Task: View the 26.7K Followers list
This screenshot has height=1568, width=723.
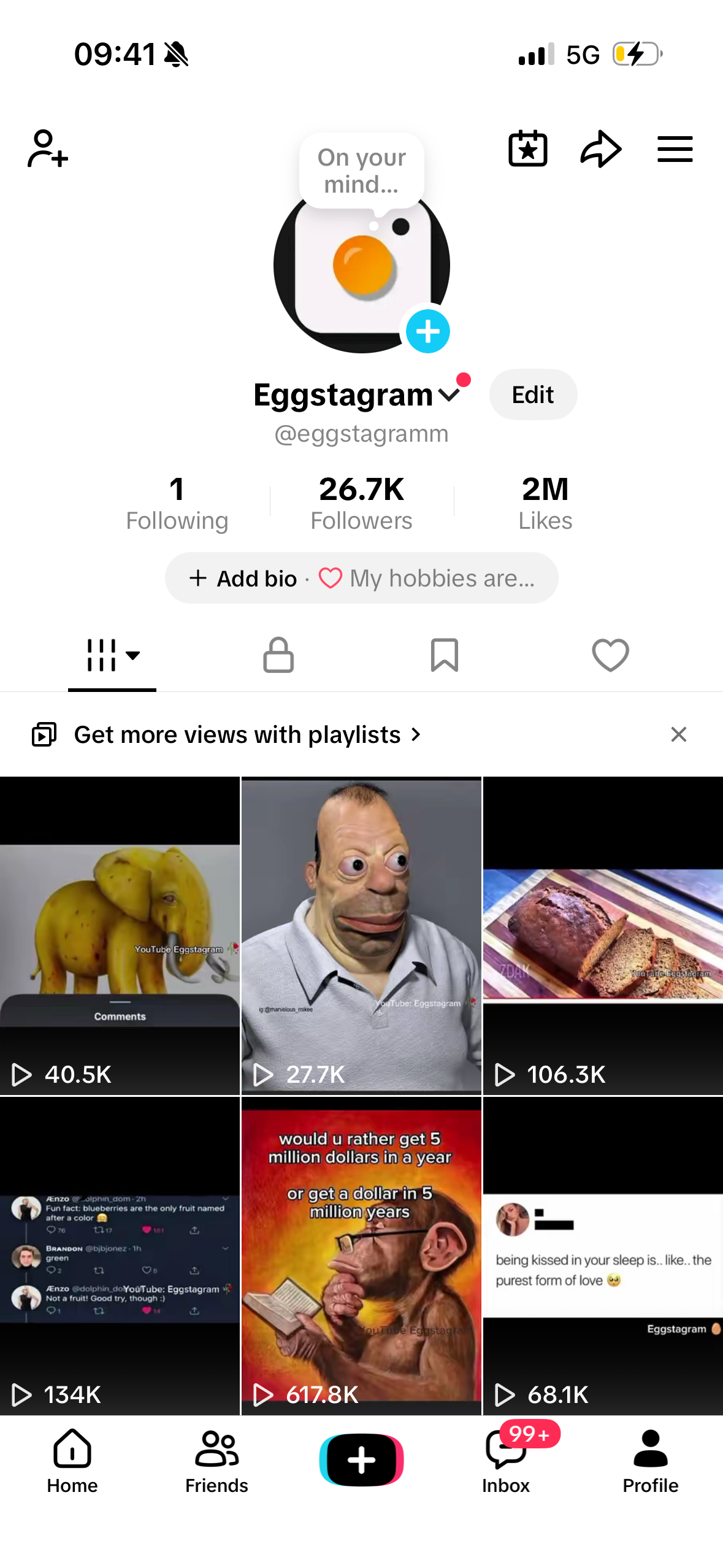Action: click(x=361, y=503)
